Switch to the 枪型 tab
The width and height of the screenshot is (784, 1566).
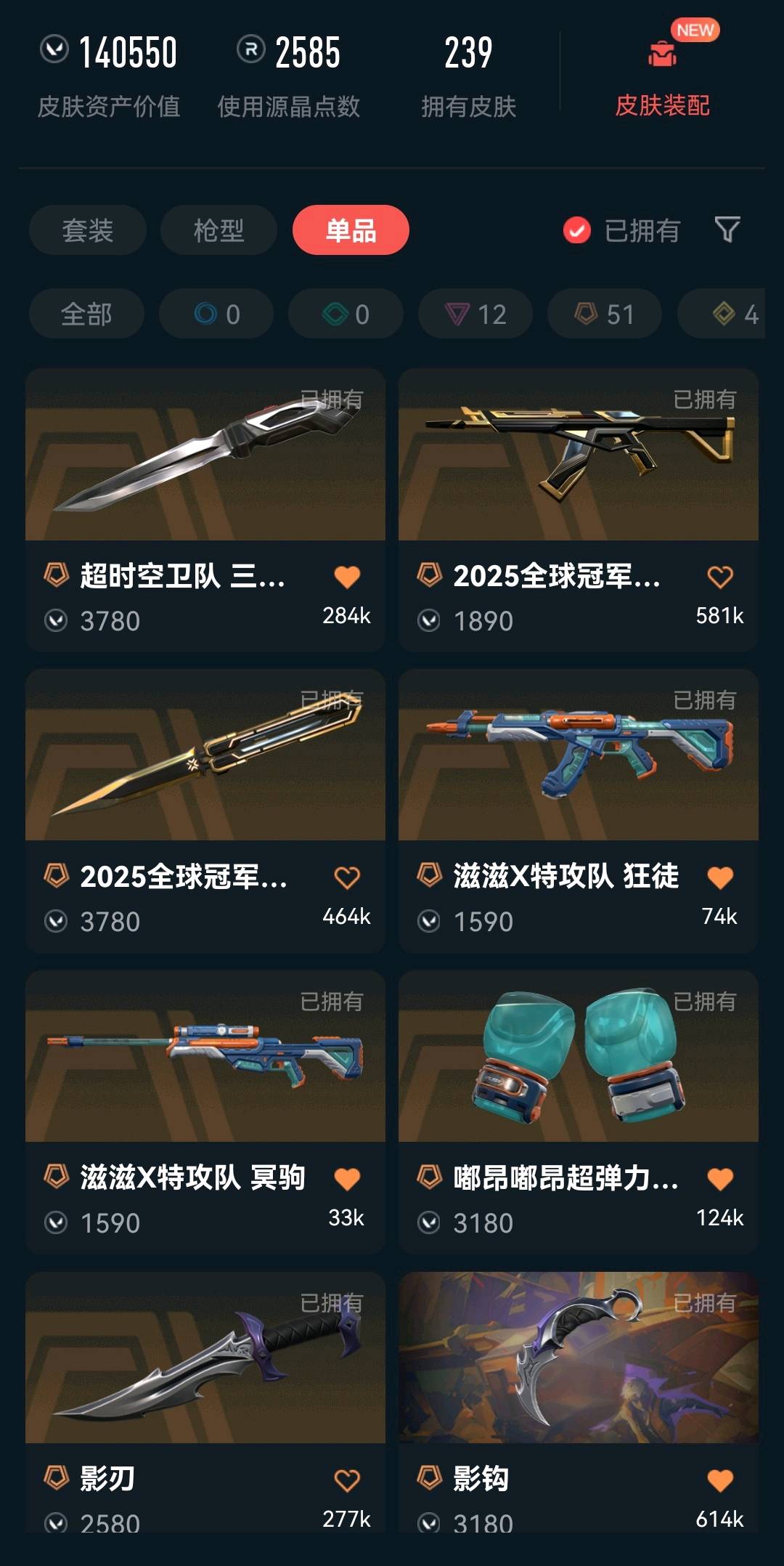click(218, 231)
